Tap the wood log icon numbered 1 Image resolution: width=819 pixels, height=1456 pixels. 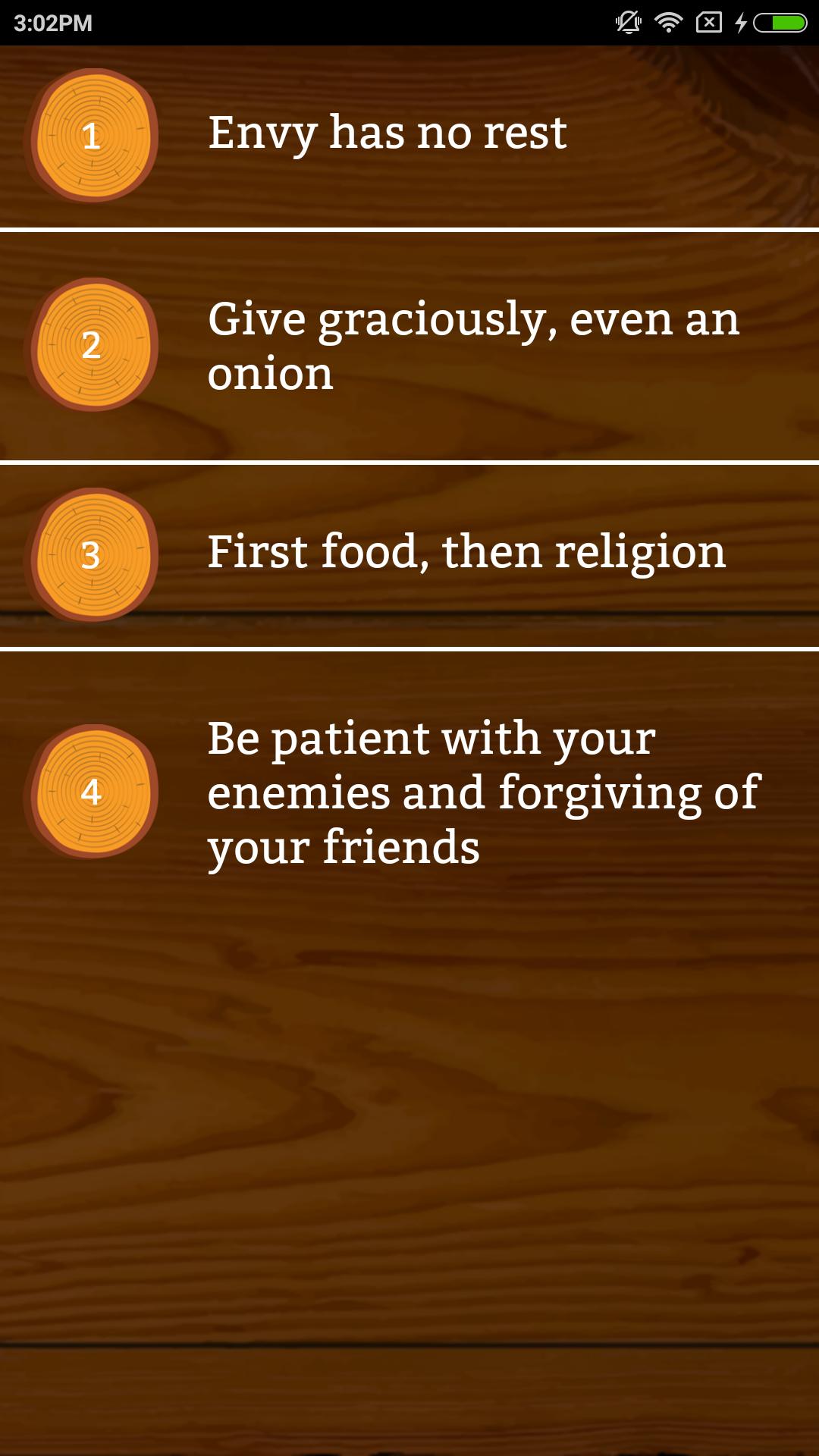pyautogui.click(x=93, y=136)
